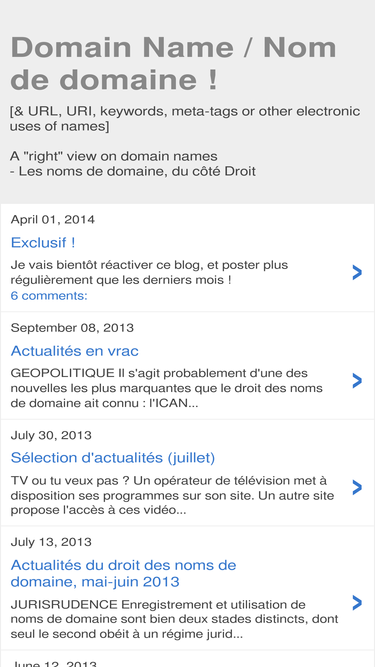Open "Sélection d'actualités (juillet)" post
The height and width of the screenshot is (667, 375).
coord(113,458)
